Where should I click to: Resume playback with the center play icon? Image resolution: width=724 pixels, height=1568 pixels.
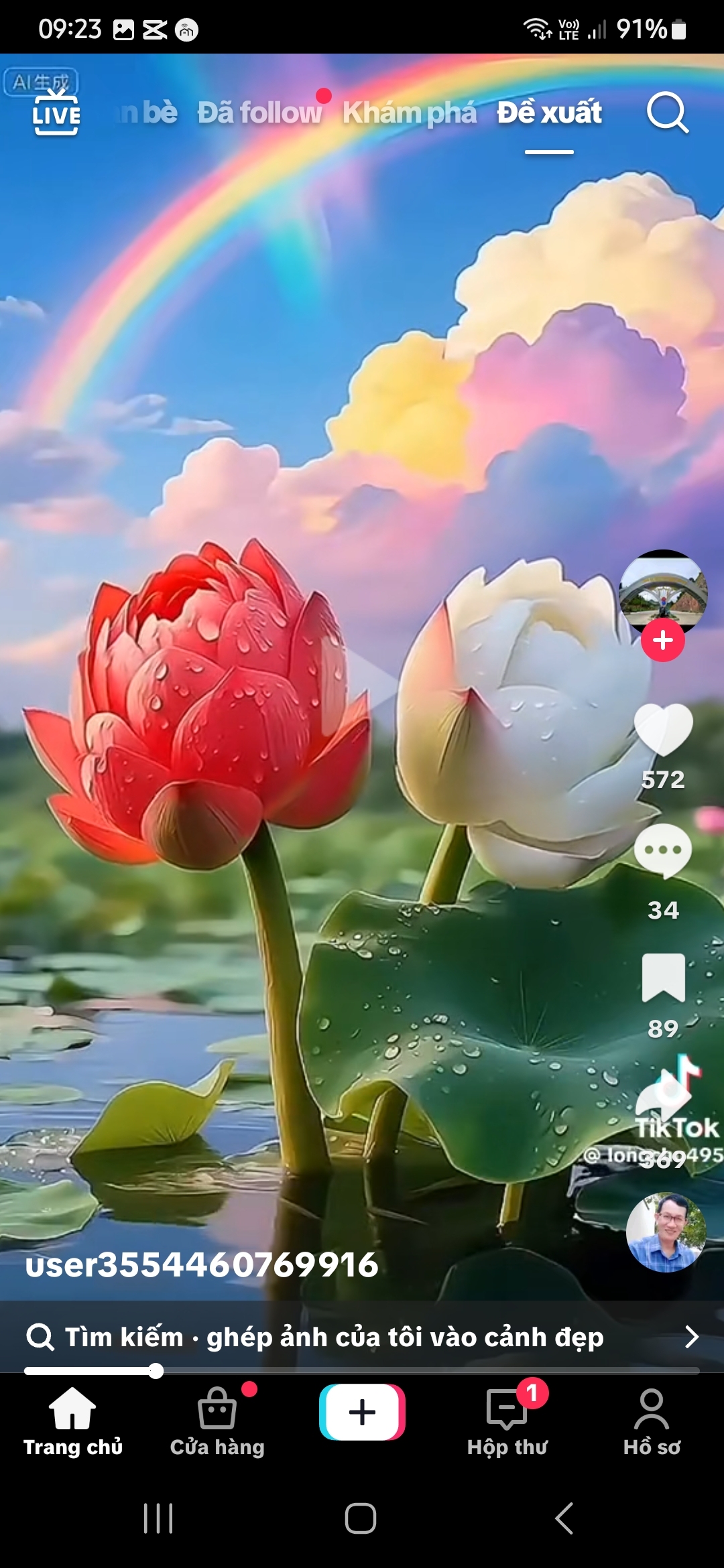pyautogui.click(x=362, y=680)
